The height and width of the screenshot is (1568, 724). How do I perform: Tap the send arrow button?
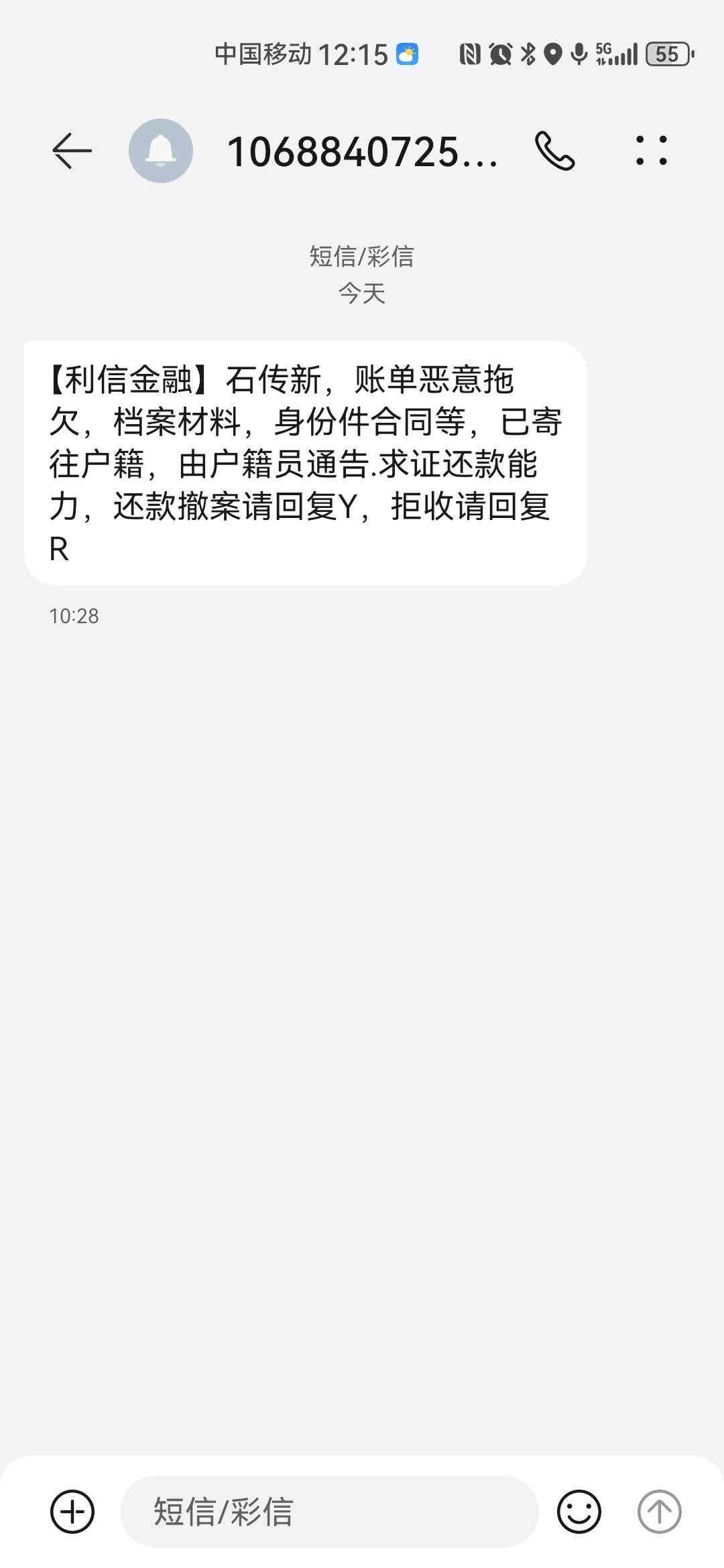coord(659,1511)
